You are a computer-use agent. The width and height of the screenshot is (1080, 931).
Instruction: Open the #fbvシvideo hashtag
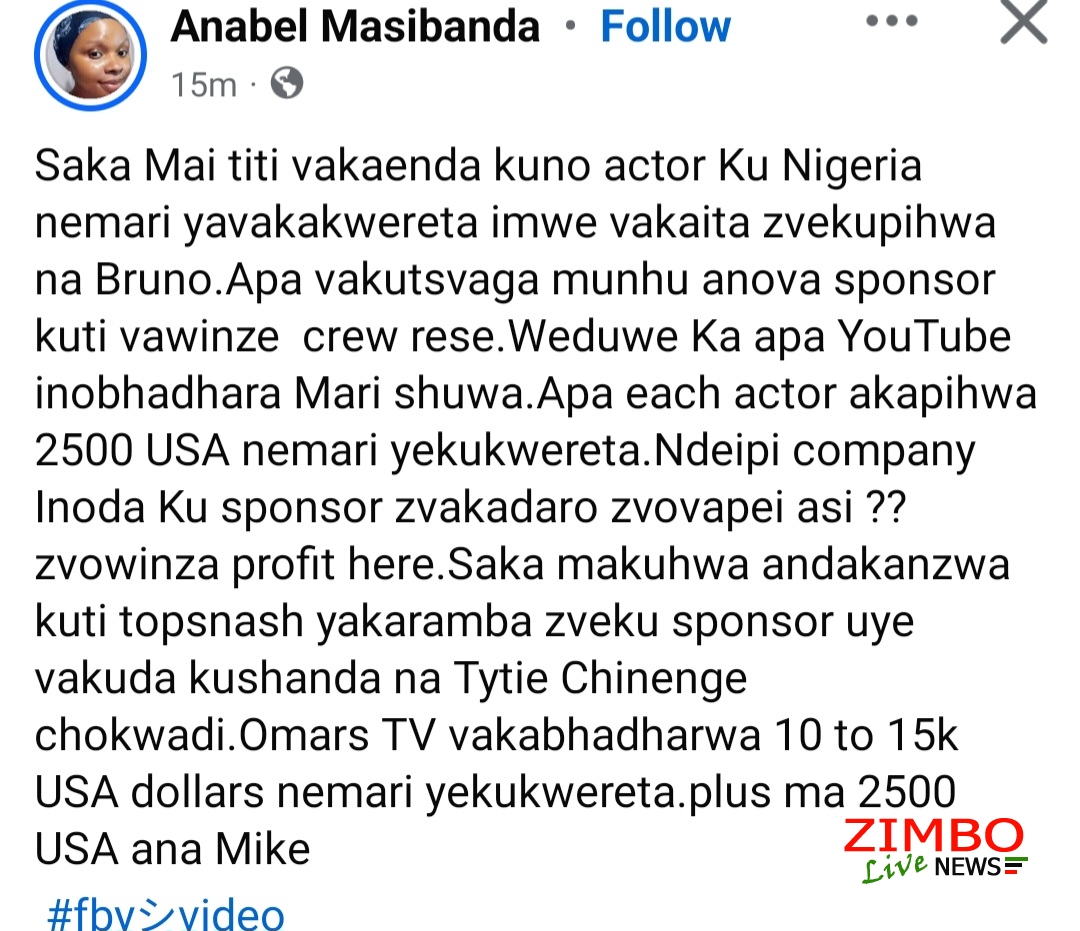[165, 914]
